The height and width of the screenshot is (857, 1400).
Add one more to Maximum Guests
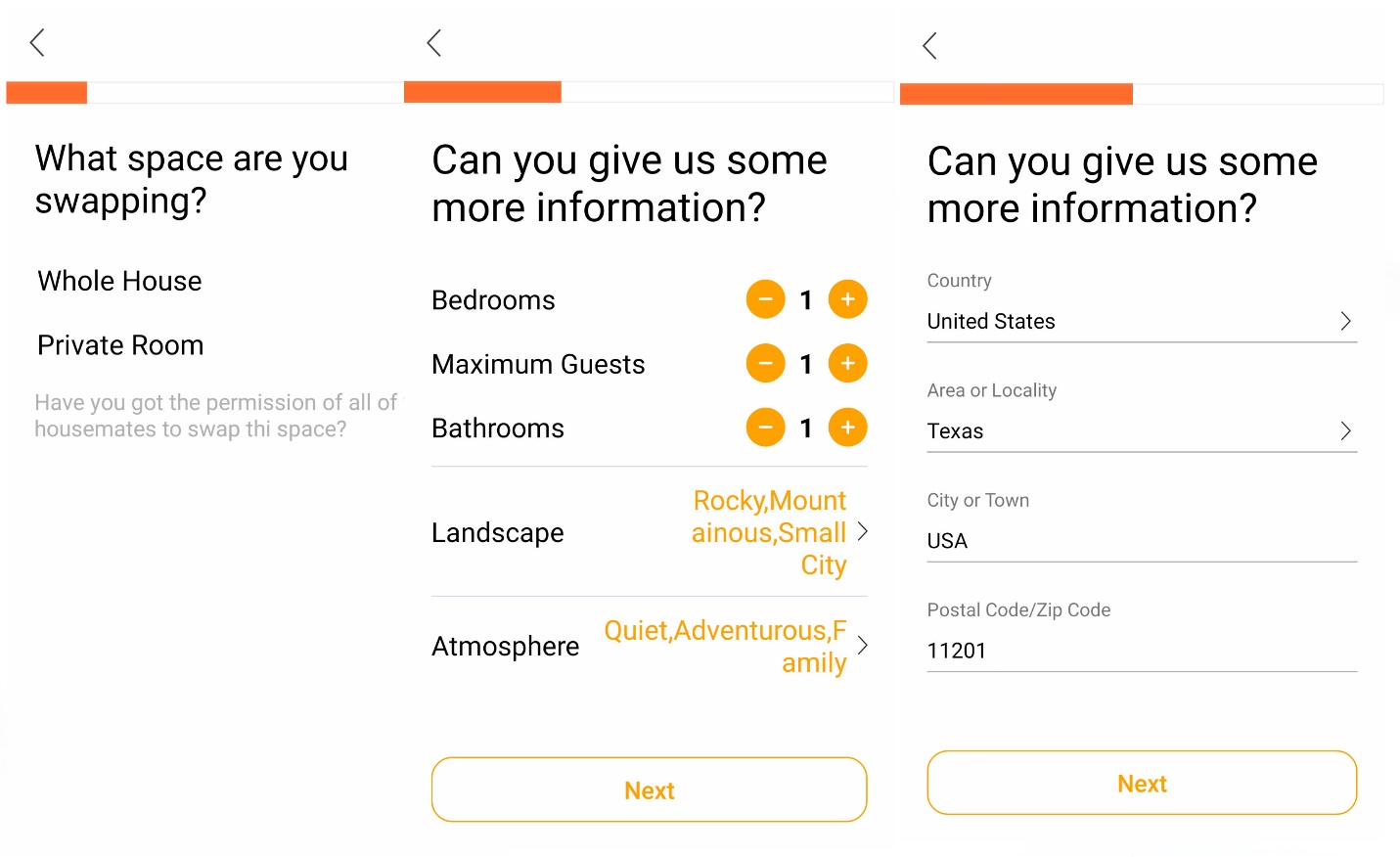[x=847, y=364]
